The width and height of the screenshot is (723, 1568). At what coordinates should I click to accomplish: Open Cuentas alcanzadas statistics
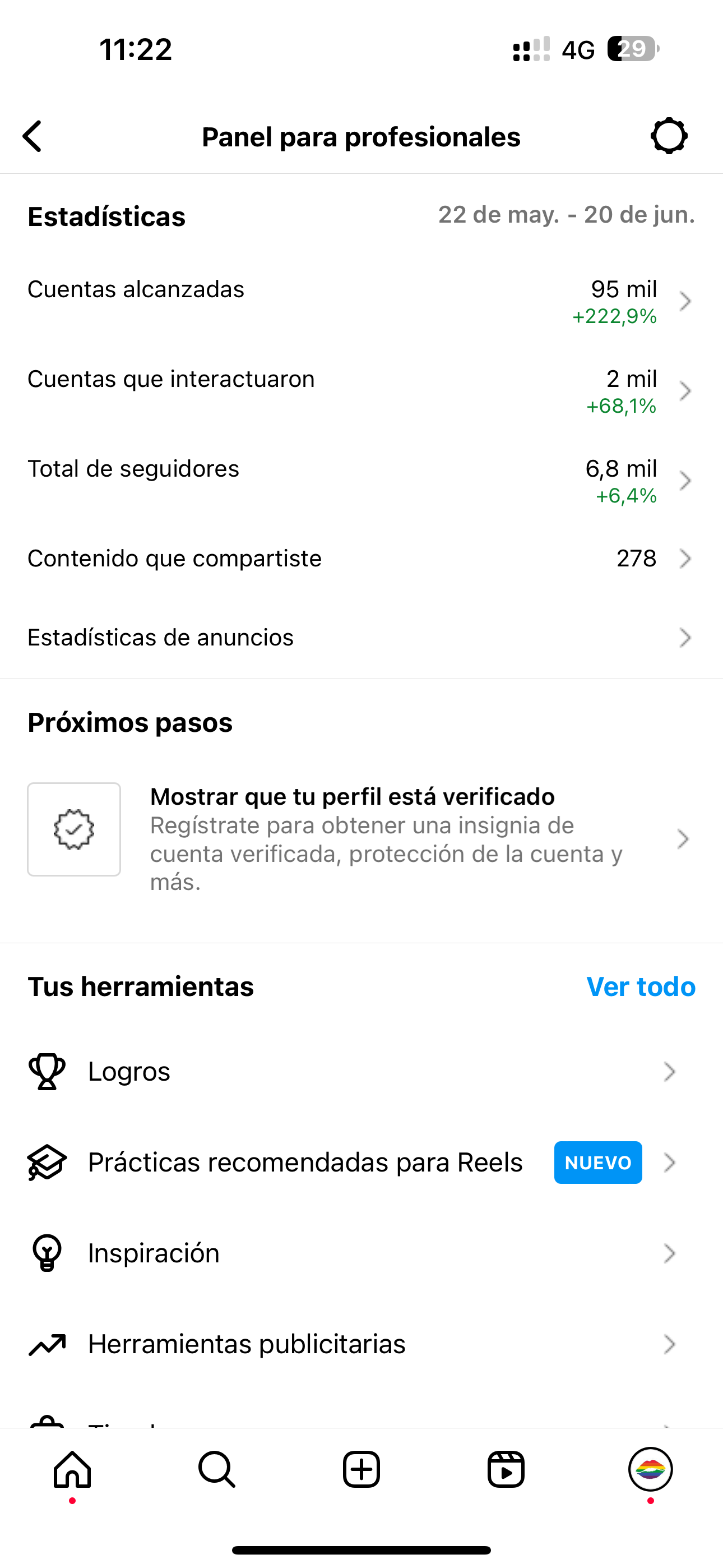tap(360, 301)
